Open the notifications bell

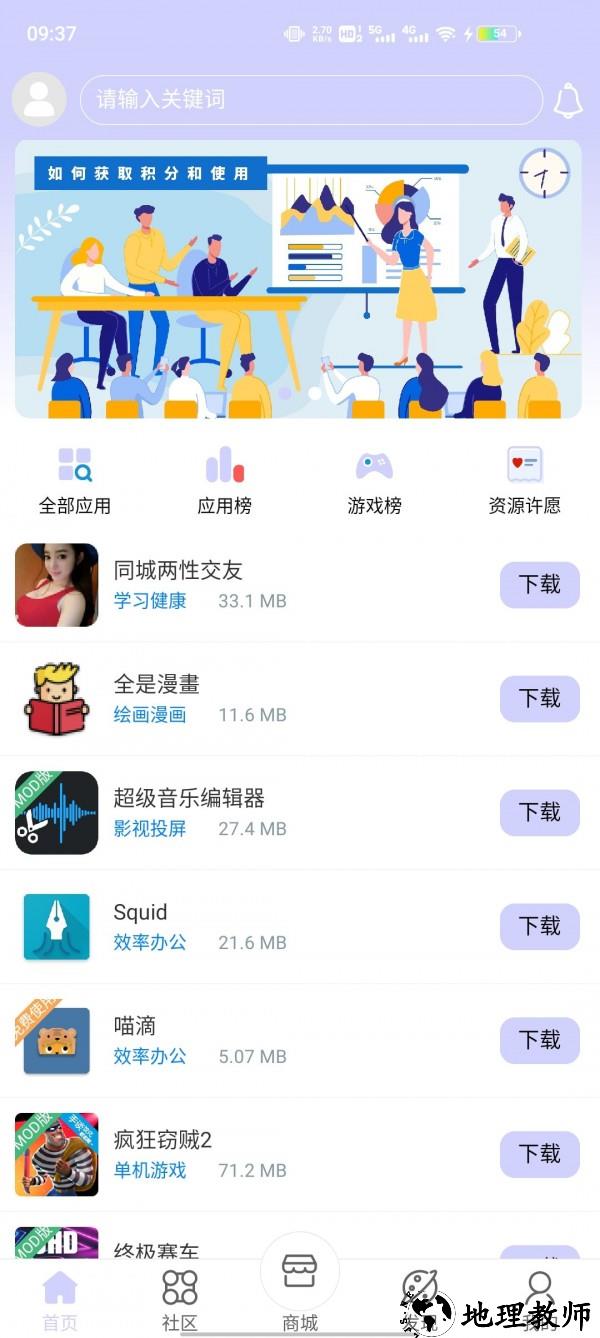tap(568, 100)
